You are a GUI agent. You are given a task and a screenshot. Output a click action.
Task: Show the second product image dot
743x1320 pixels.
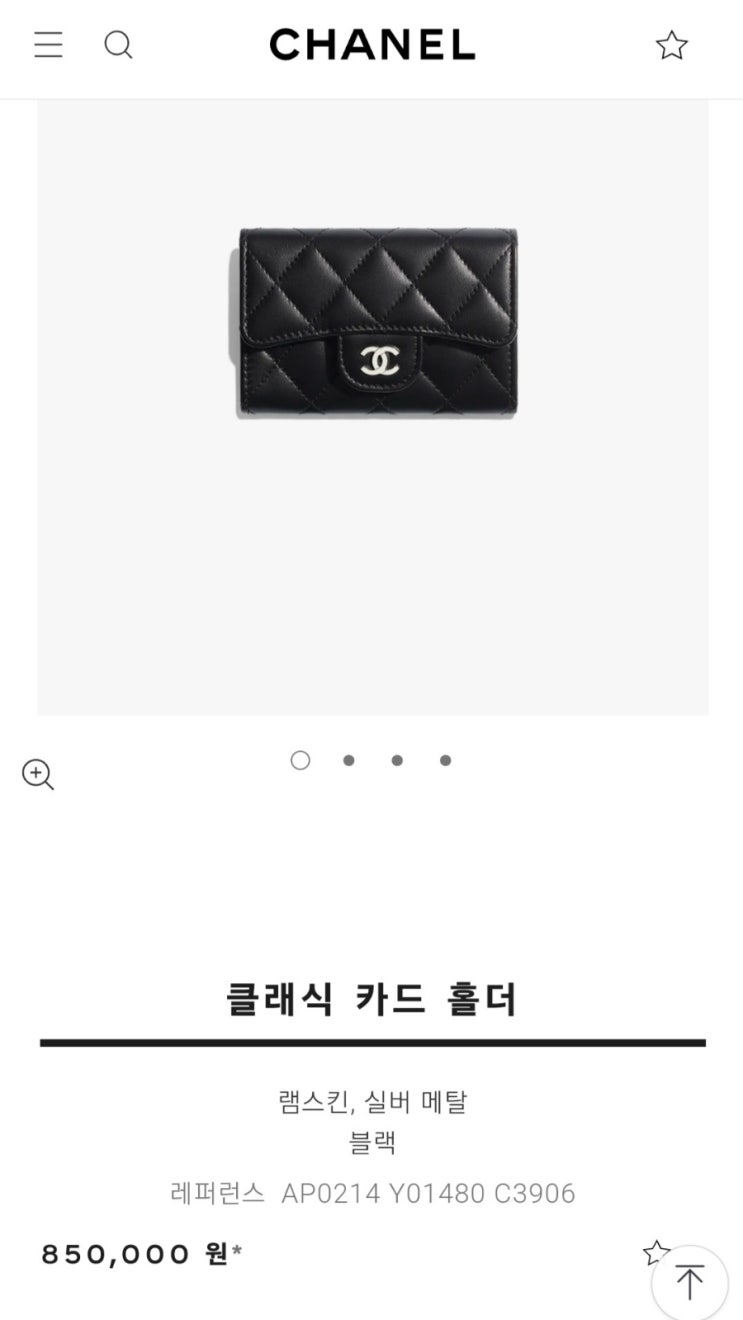348,760
